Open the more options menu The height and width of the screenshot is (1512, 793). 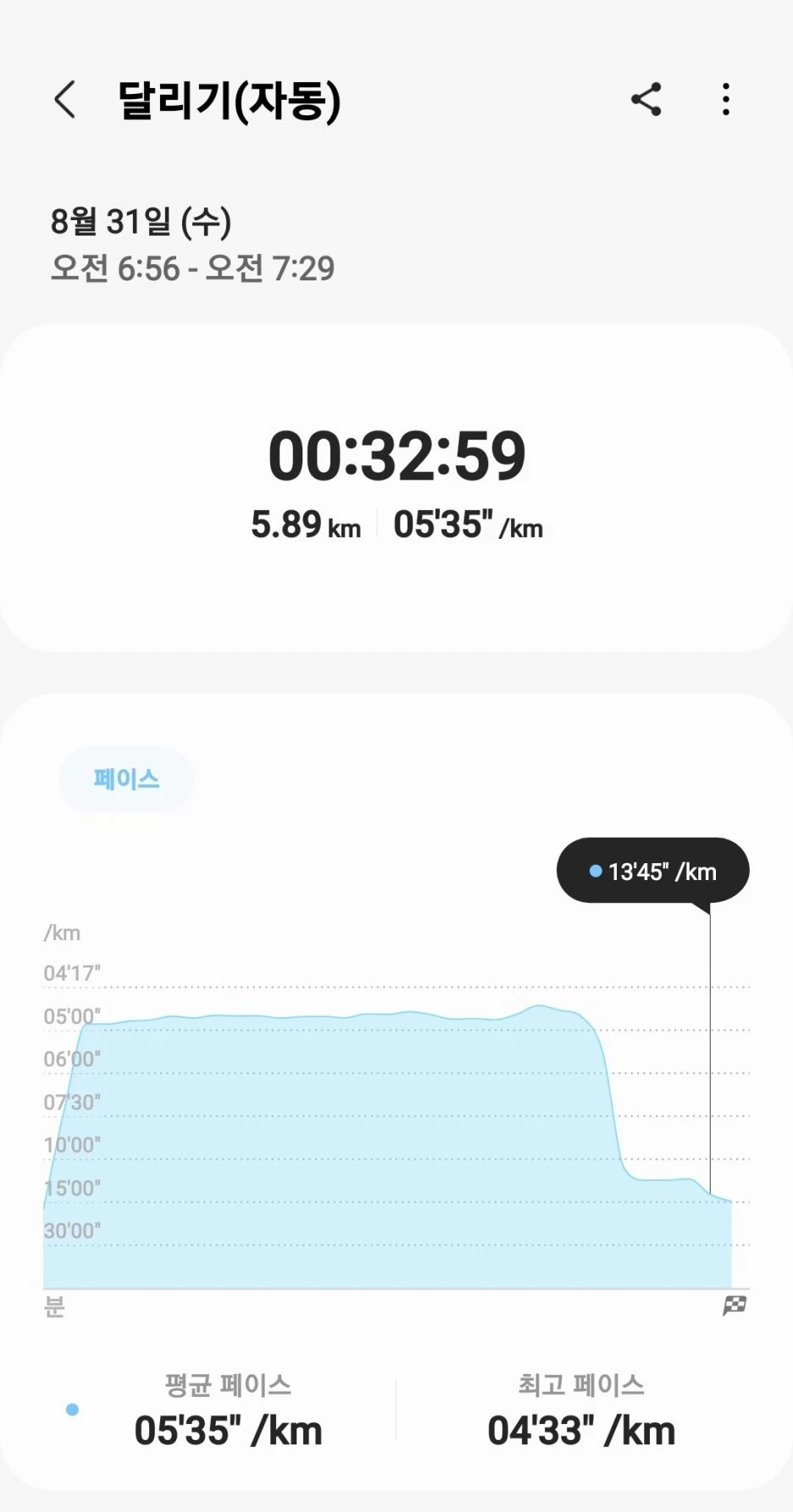click(725, 100)
